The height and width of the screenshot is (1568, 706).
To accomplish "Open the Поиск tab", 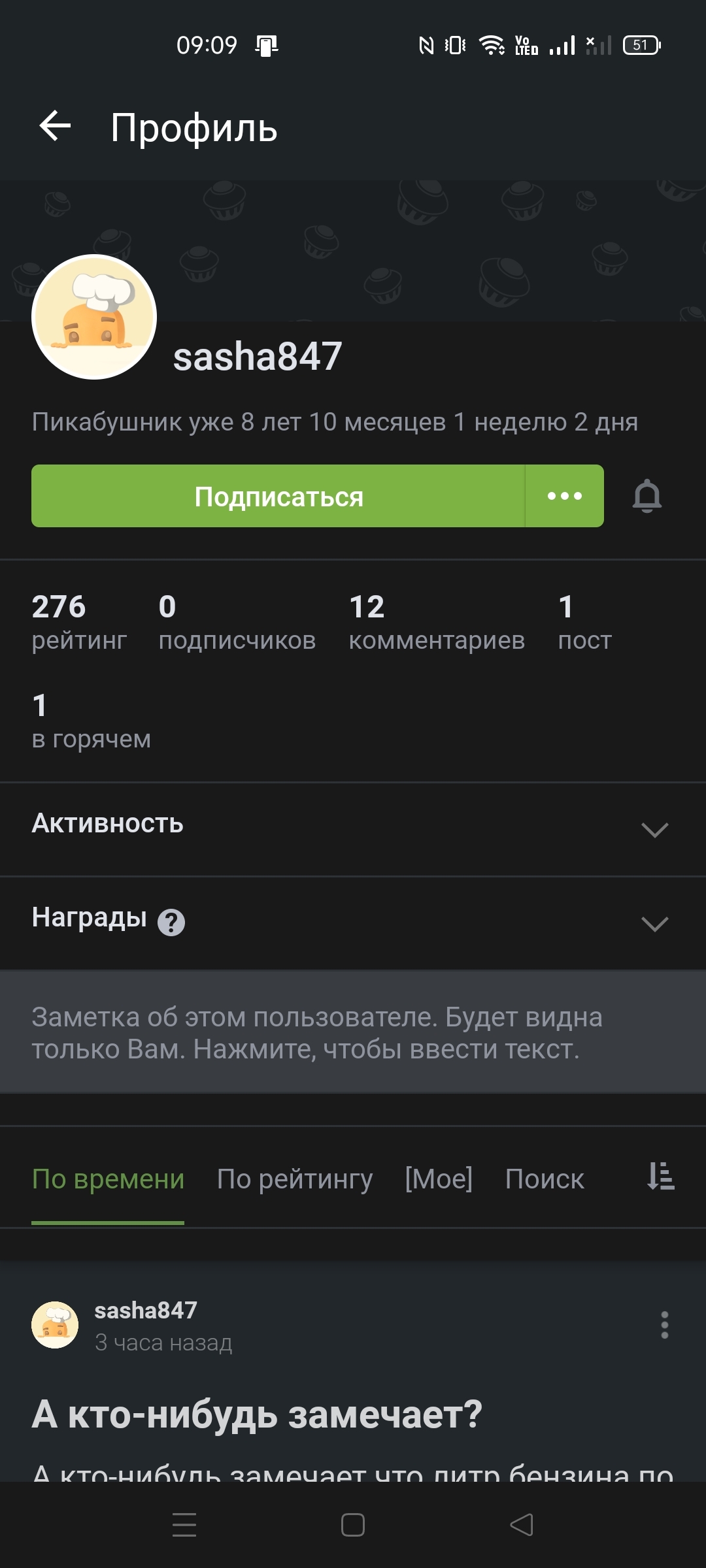I will (x=545, y=1179).
